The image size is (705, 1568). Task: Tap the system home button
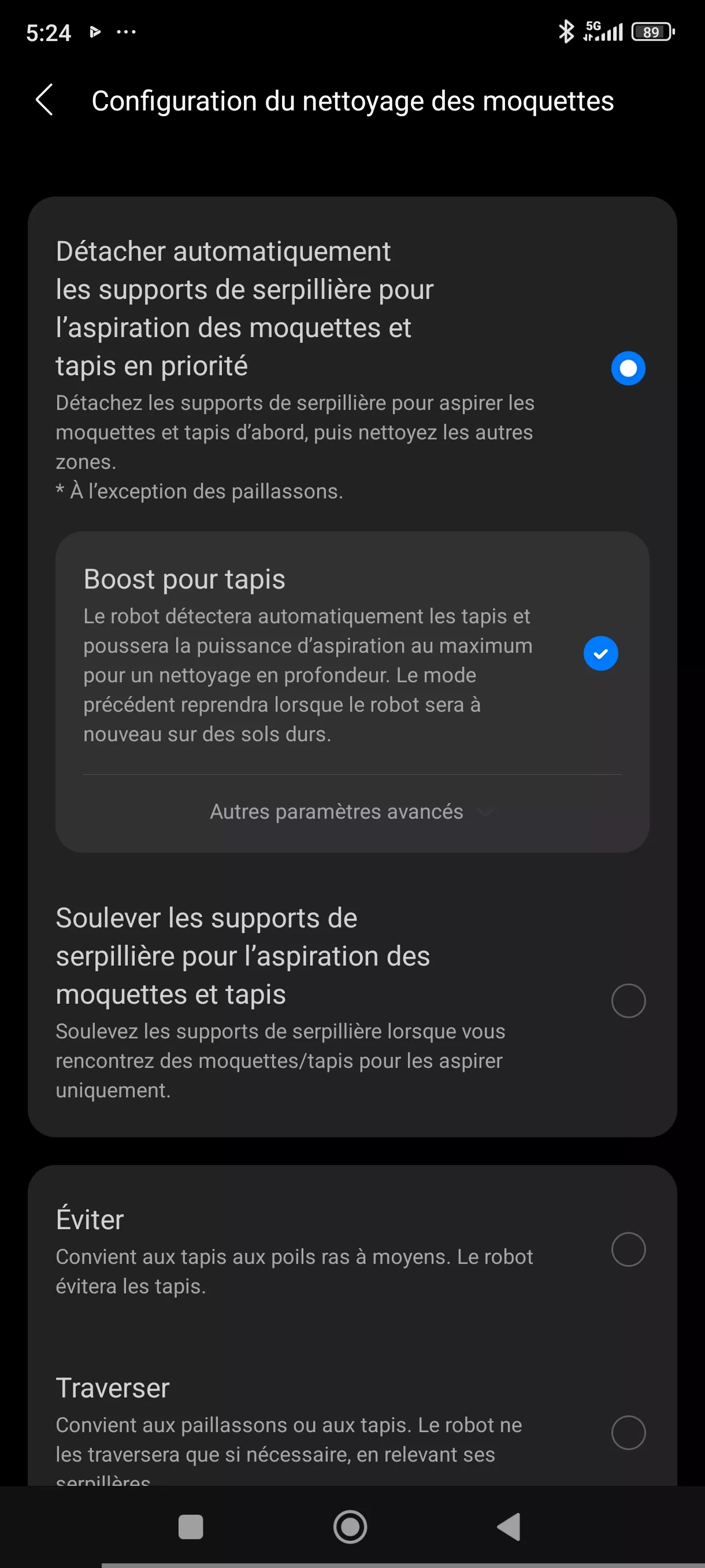[350, 1526]
